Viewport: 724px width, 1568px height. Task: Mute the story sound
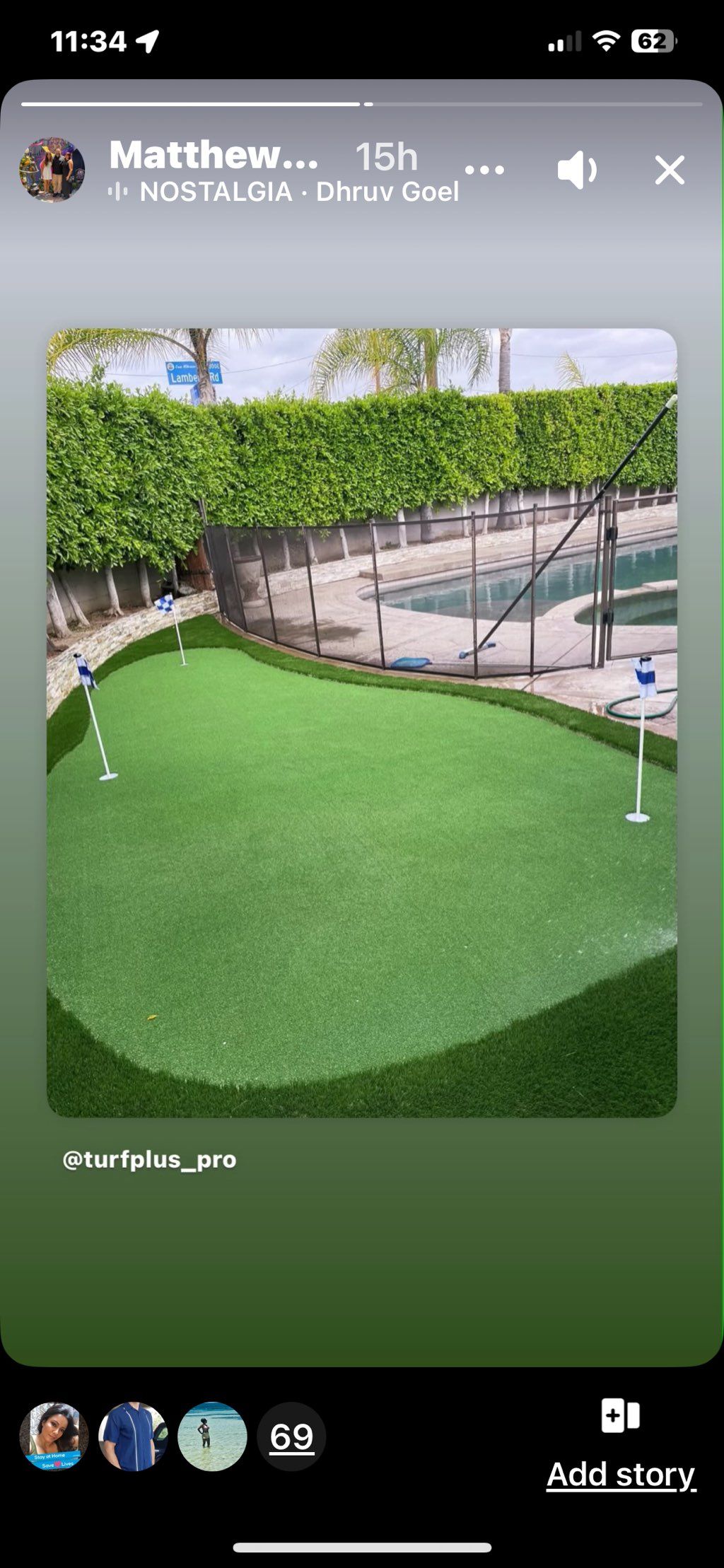[577, 170]
